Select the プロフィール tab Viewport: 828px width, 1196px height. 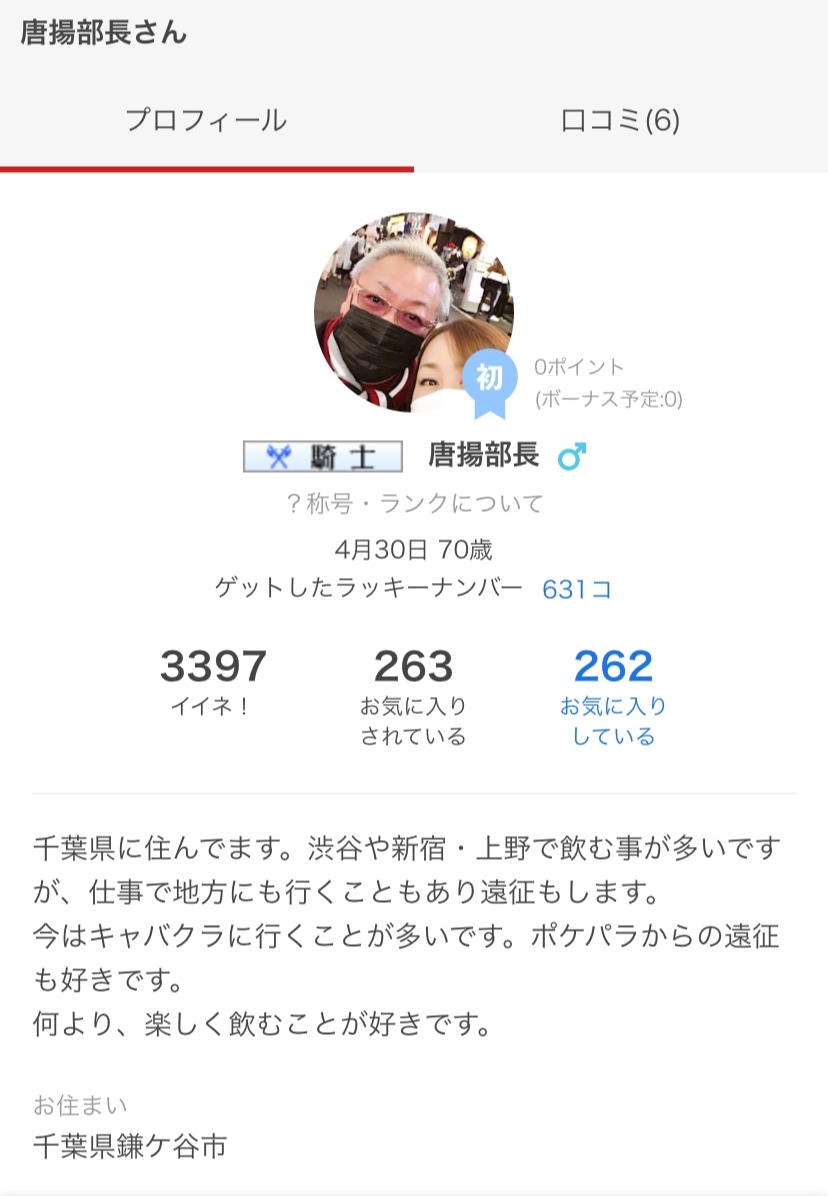[x=207, y=121]
